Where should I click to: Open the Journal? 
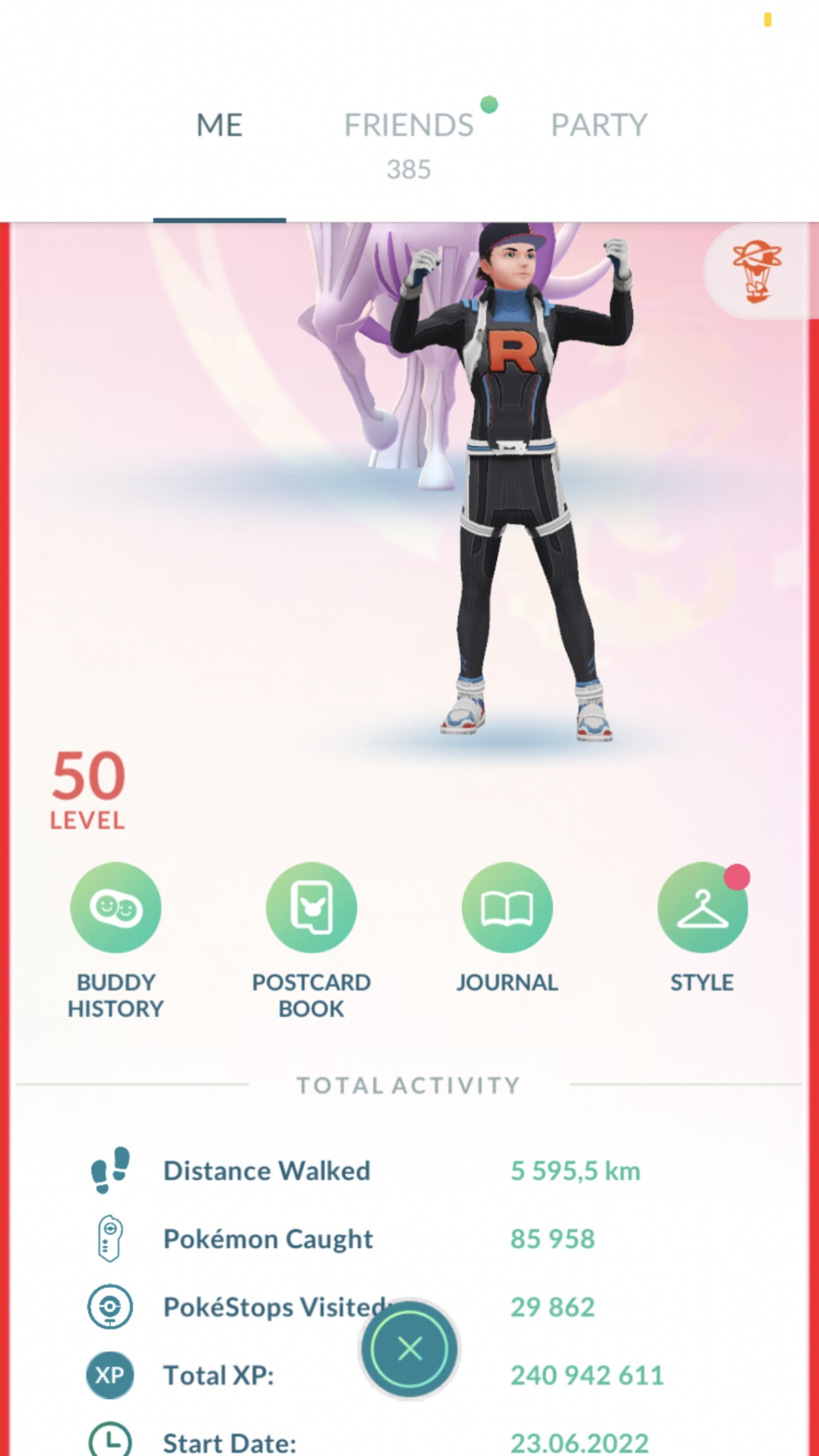pyautogui.click(x=507, y=907)
